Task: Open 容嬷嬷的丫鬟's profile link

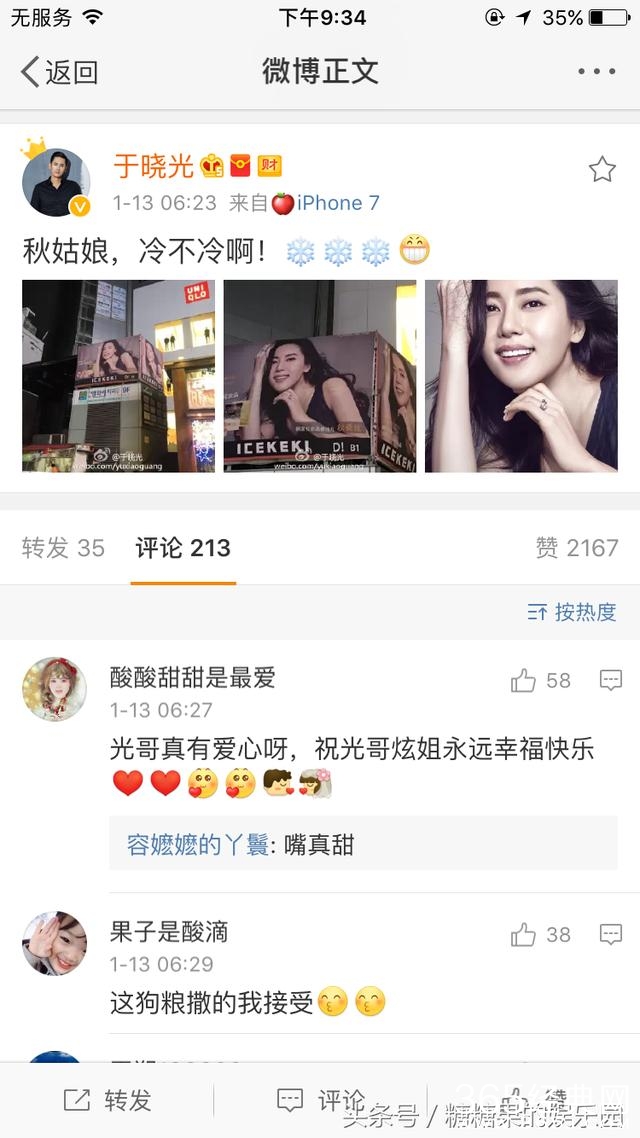Action: pyautogui.click(x=197, y=845)
